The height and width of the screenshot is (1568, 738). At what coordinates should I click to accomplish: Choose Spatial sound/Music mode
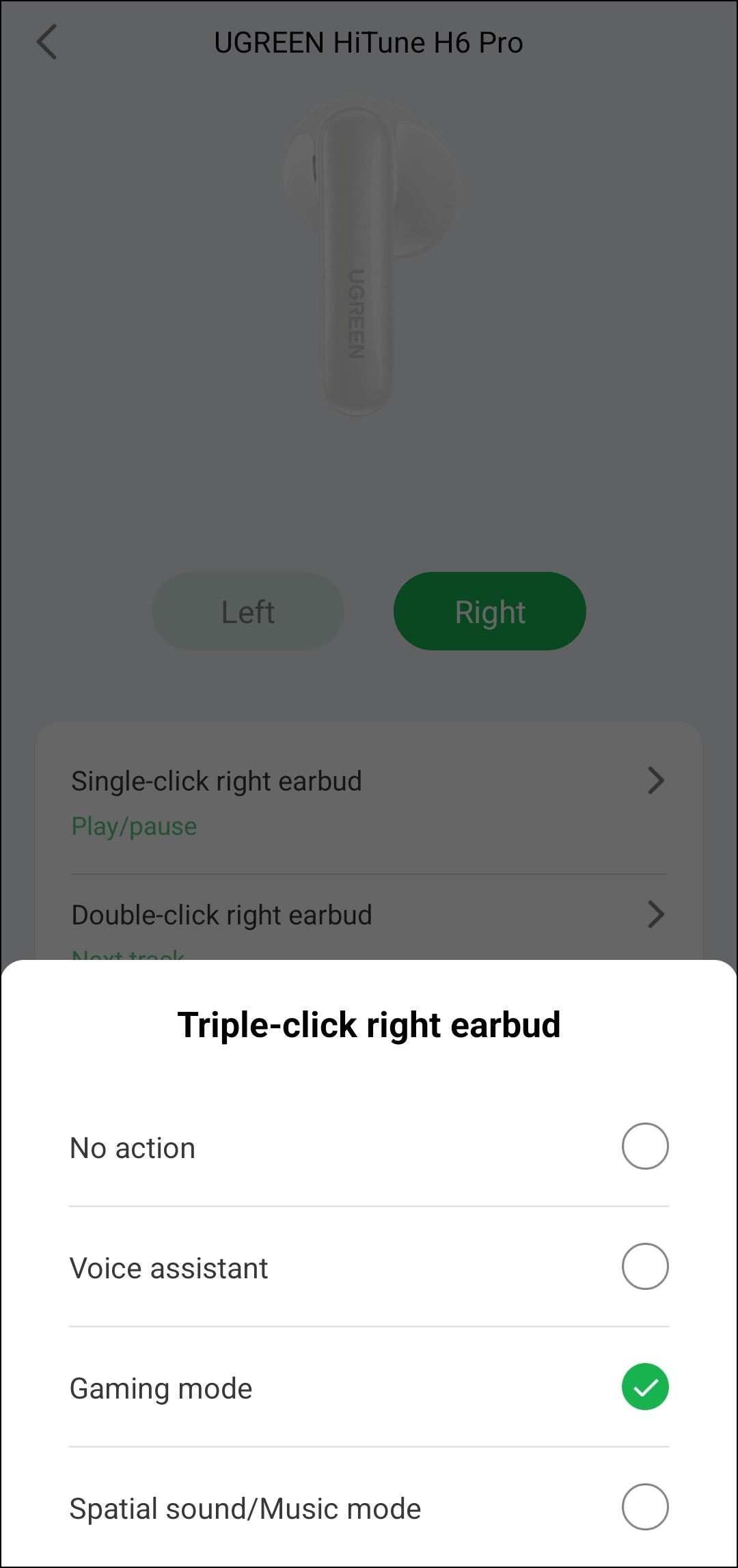point(644,1507)
